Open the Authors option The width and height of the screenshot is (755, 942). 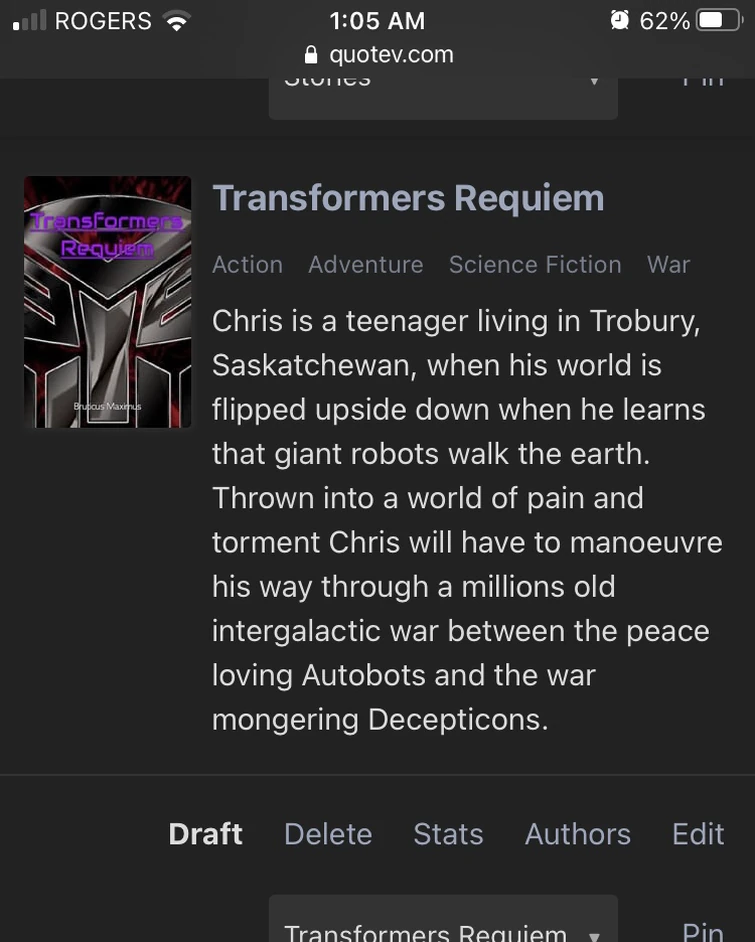(x=577, y=834)
